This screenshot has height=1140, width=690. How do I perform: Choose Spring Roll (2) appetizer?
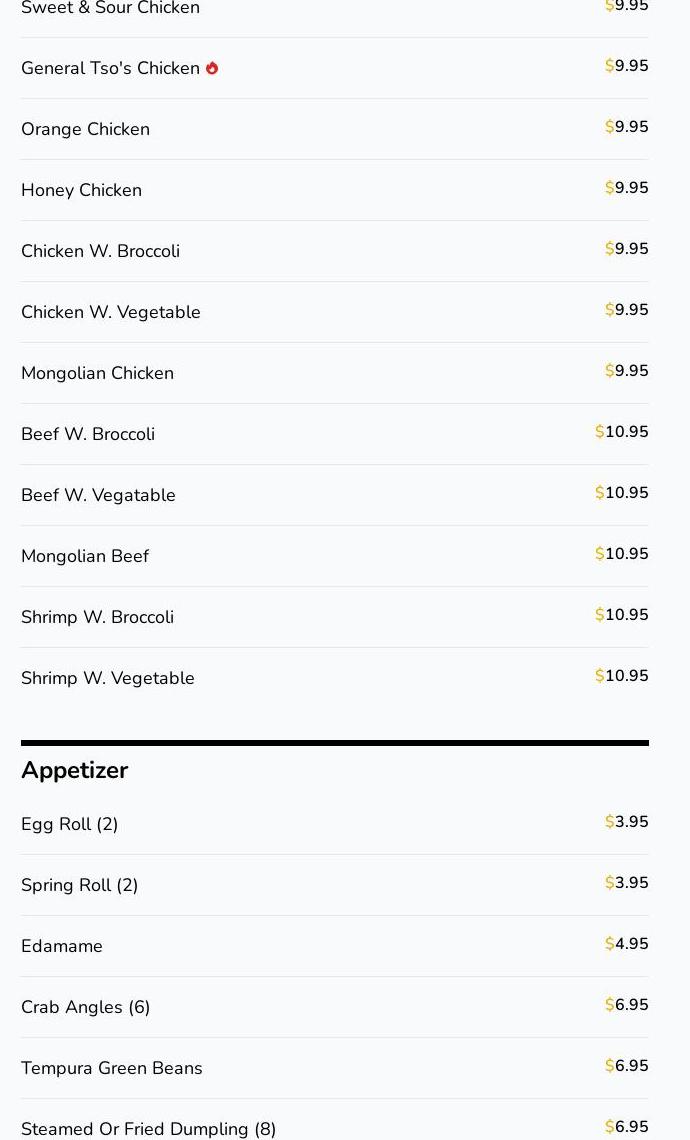[x=334, y=886]
